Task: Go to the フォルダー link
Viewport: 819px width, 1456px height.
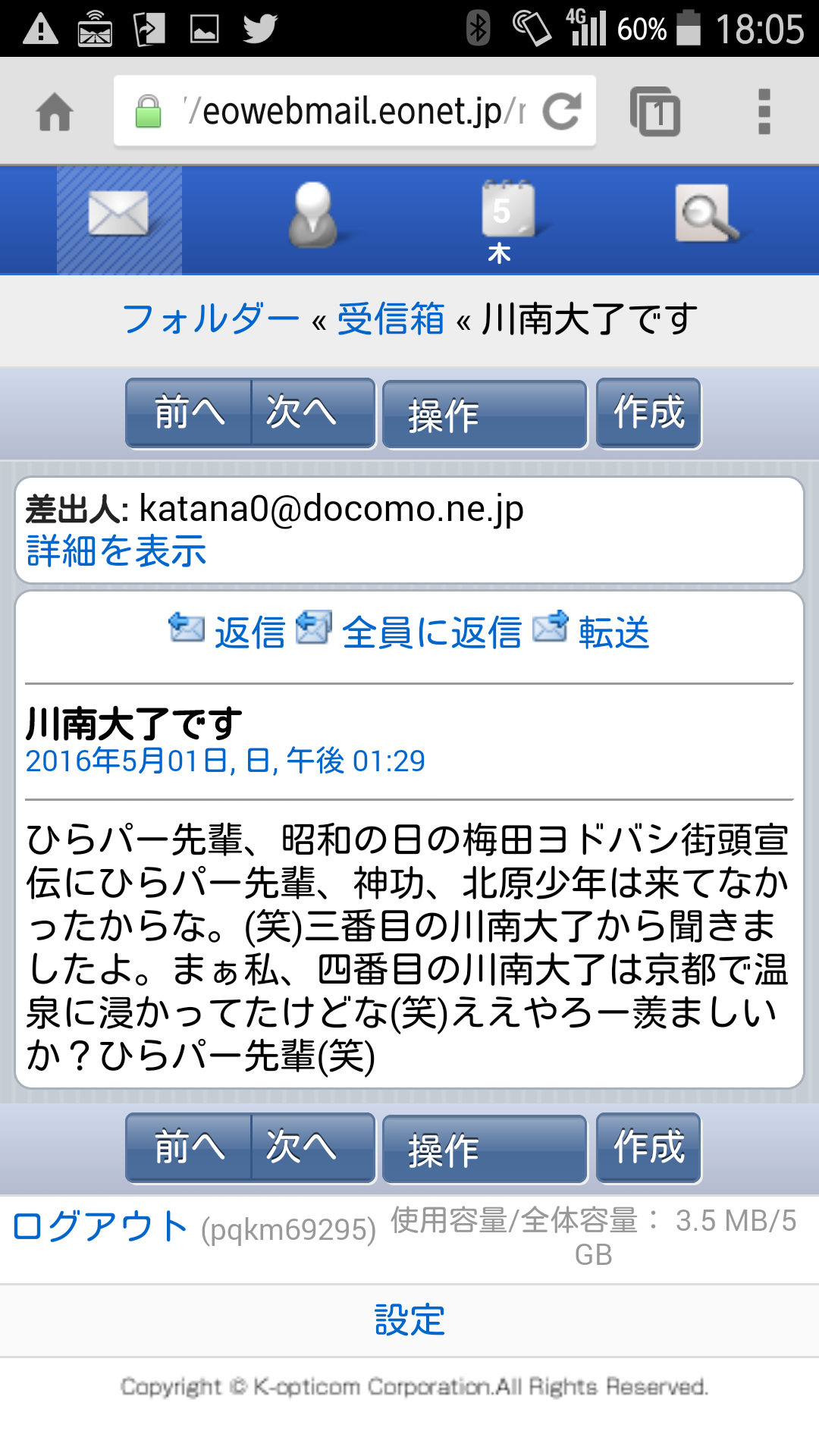Action: (x=211, y=318)
